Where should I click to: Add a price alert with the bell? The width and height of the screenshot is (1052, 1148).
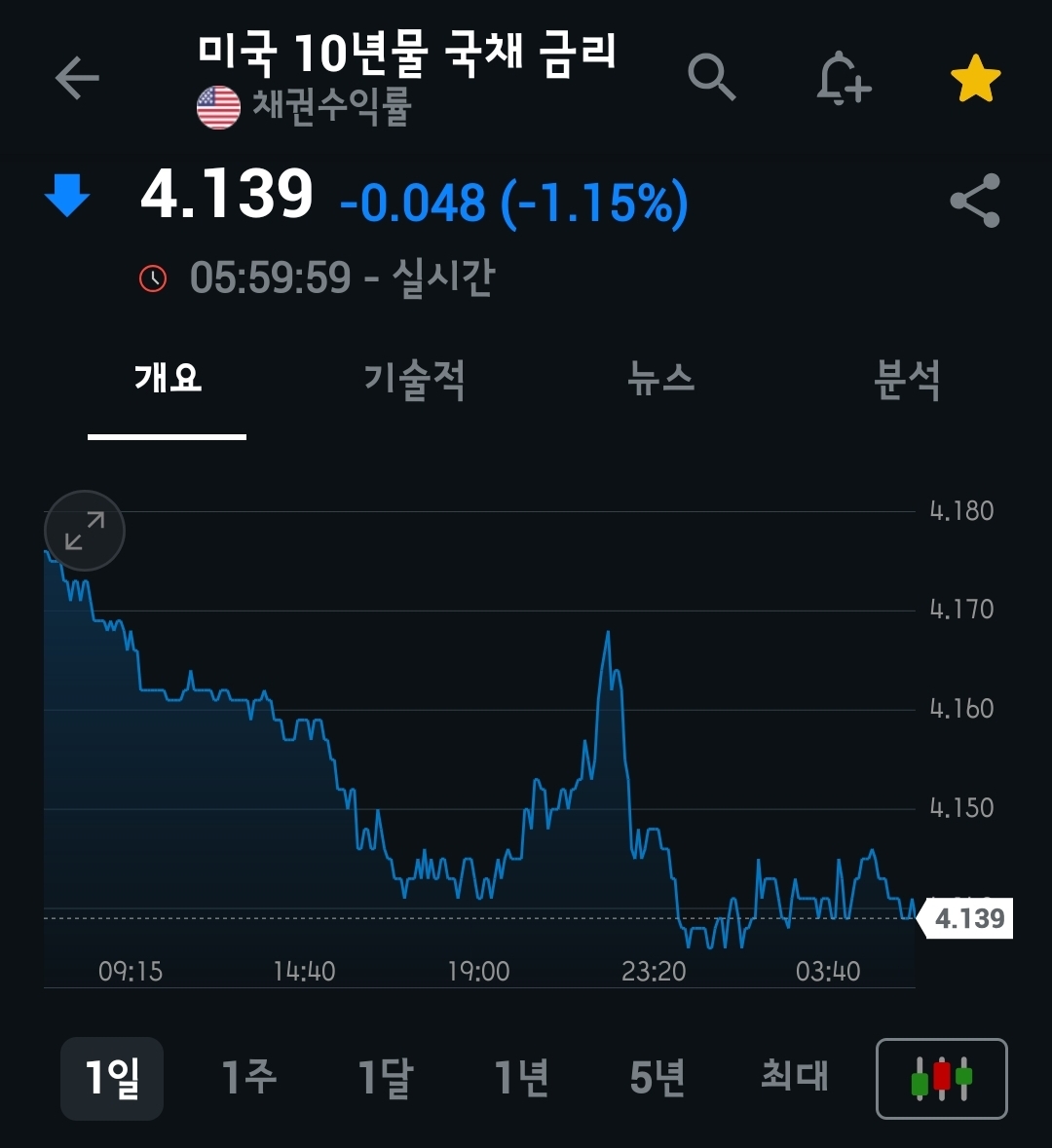843,78
